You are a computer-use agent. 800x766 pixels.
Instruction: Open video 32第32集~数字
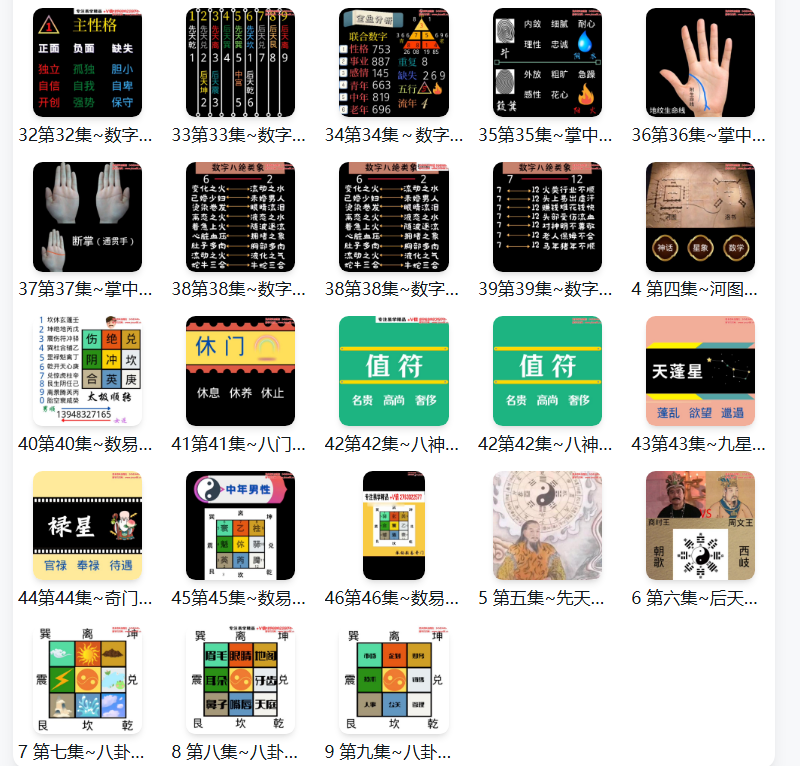pos(87,62)
